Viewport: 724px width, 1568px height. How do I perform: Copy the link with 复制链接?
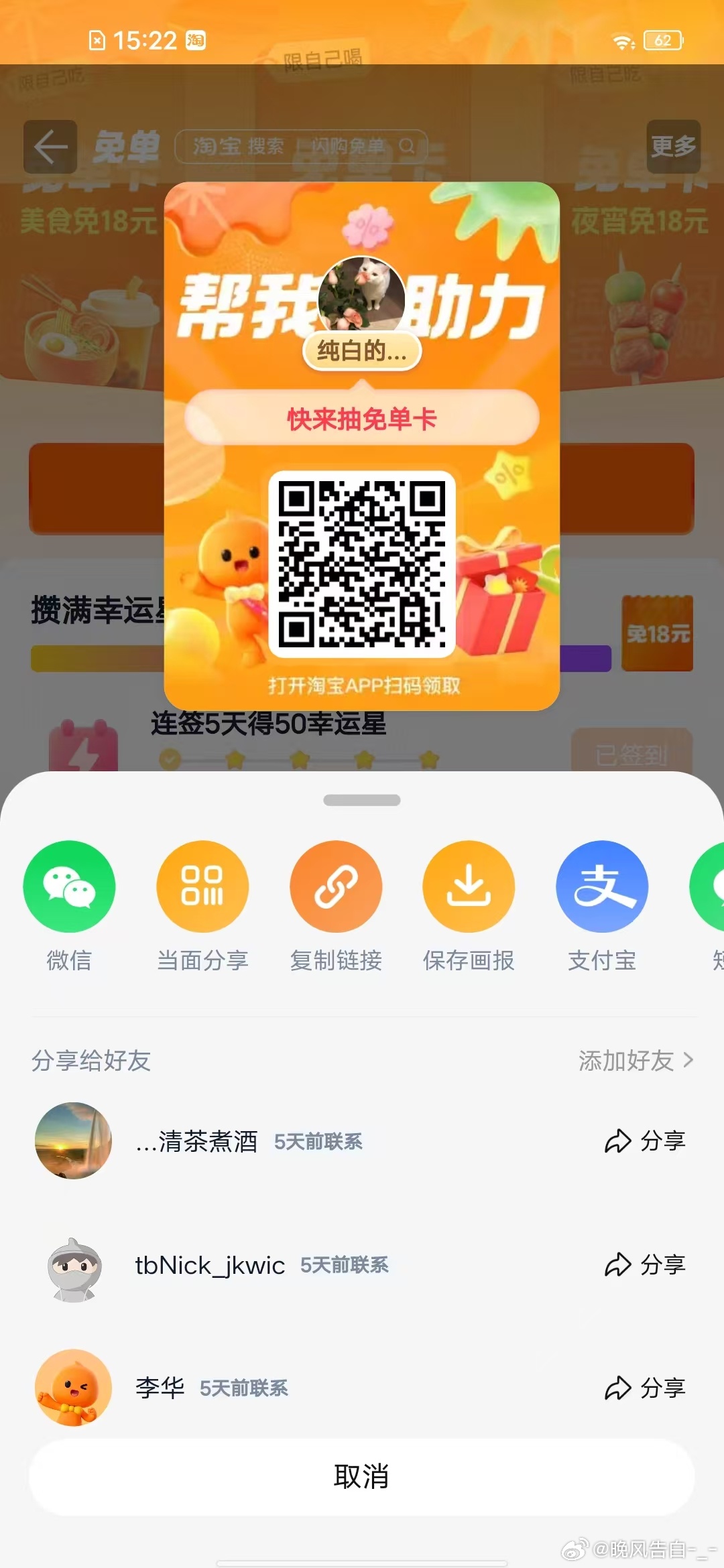(x=336, y=887)
